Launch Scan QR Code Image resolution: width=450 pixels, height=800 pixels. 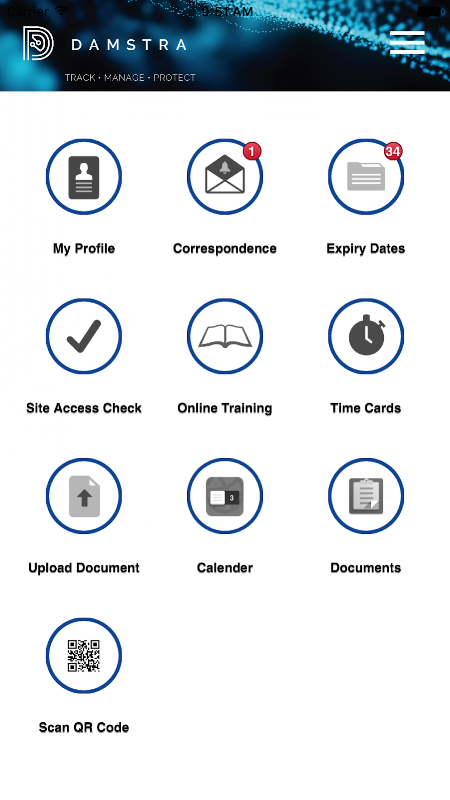pyautogui.click(x=84, y=656)
